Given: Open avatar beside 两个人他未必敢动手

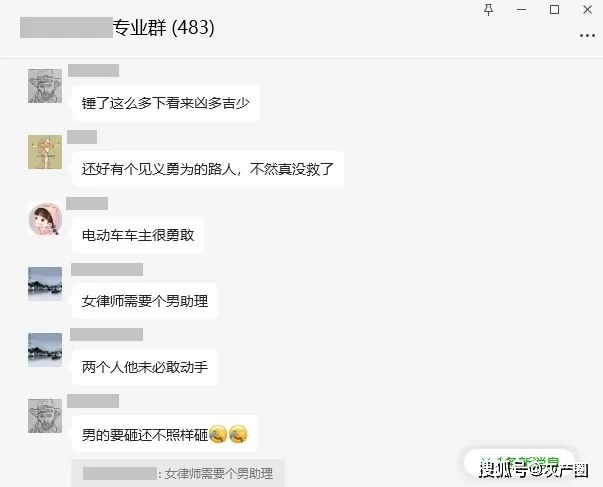Looking at the screenshot, I should point(45,350).
